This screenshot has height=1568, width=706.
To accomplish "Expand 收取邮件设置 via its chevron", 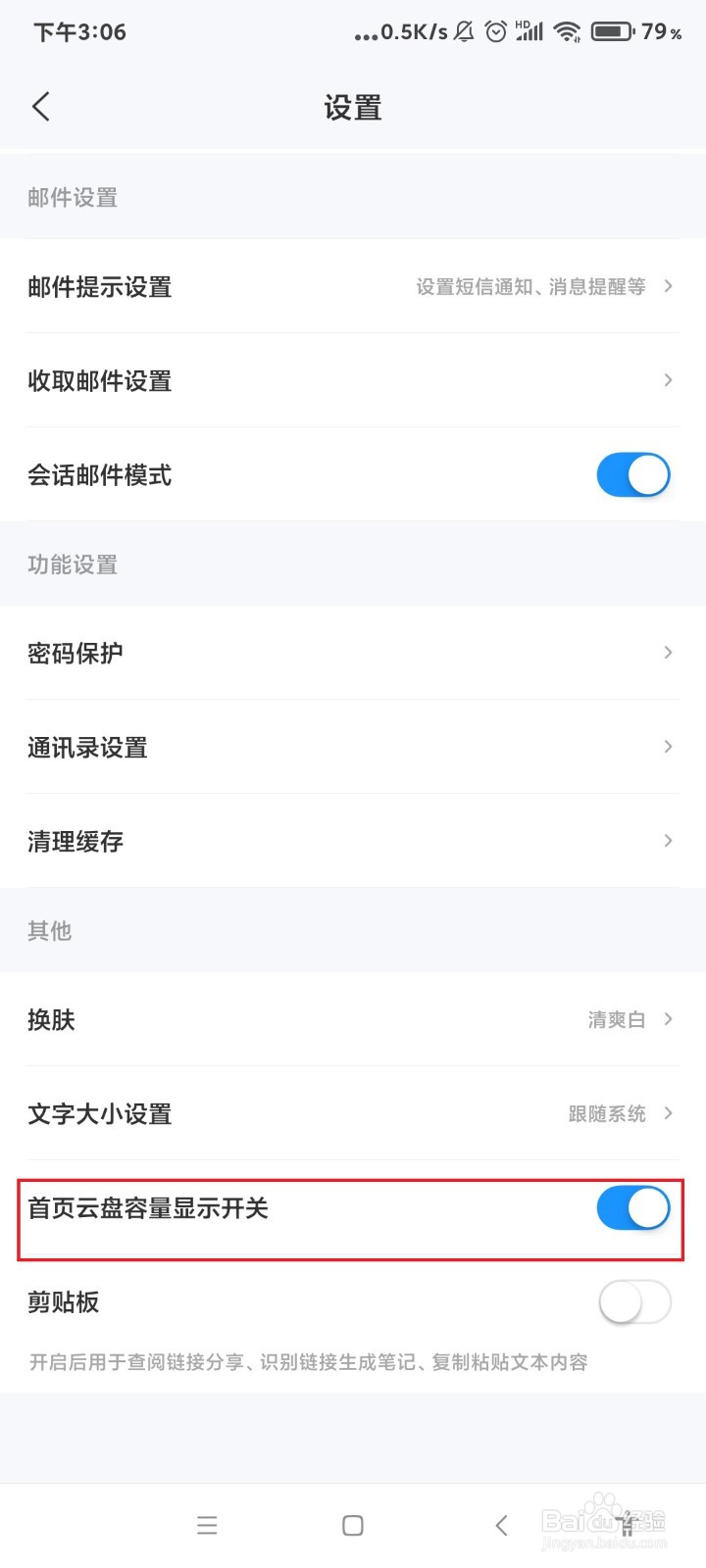I will [x=668, y=380].
